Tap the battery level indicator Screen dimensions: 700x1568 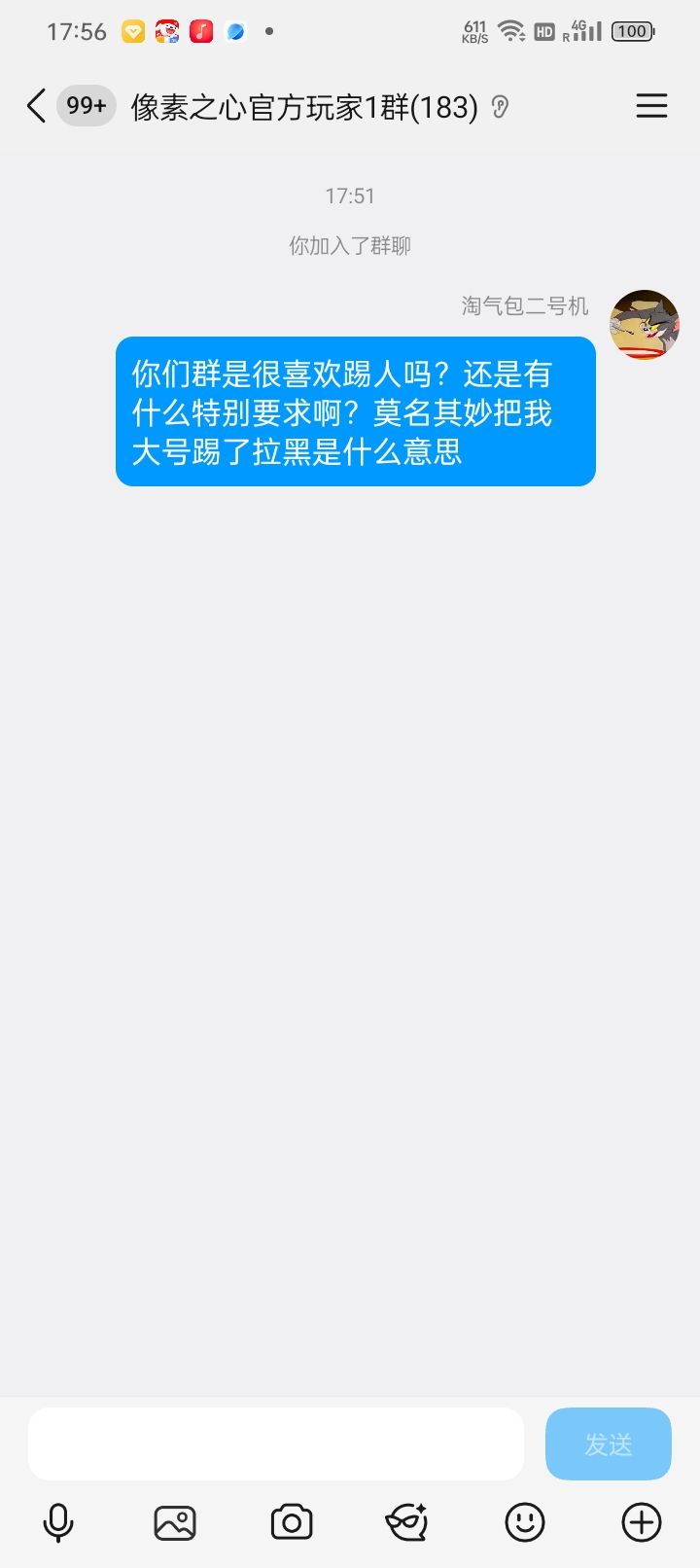point(631,30)
